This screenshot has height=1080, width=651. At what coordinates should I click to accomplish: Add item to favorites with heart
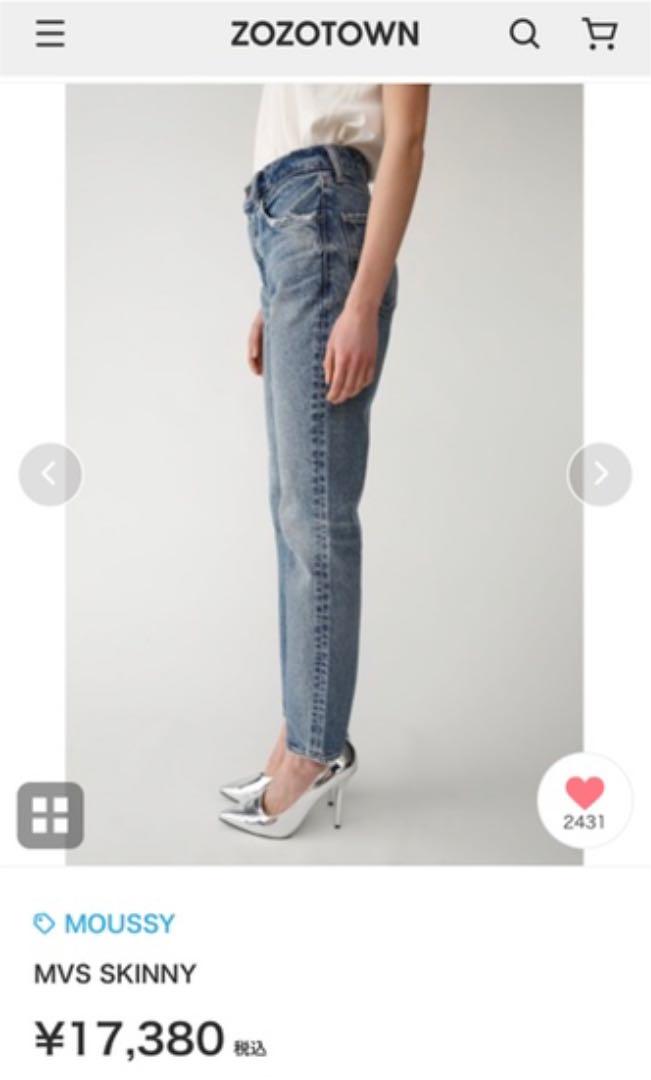[x=585, y=801]
